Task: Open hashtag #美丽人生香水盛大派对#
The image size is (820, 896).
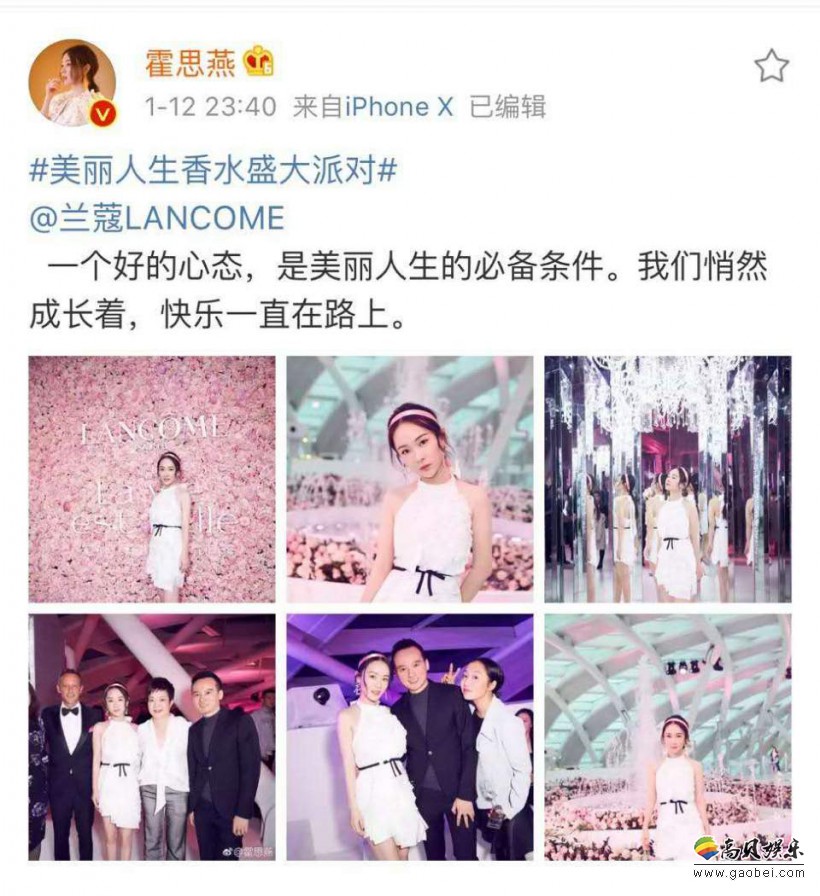Action: click(x=213, y=169)
